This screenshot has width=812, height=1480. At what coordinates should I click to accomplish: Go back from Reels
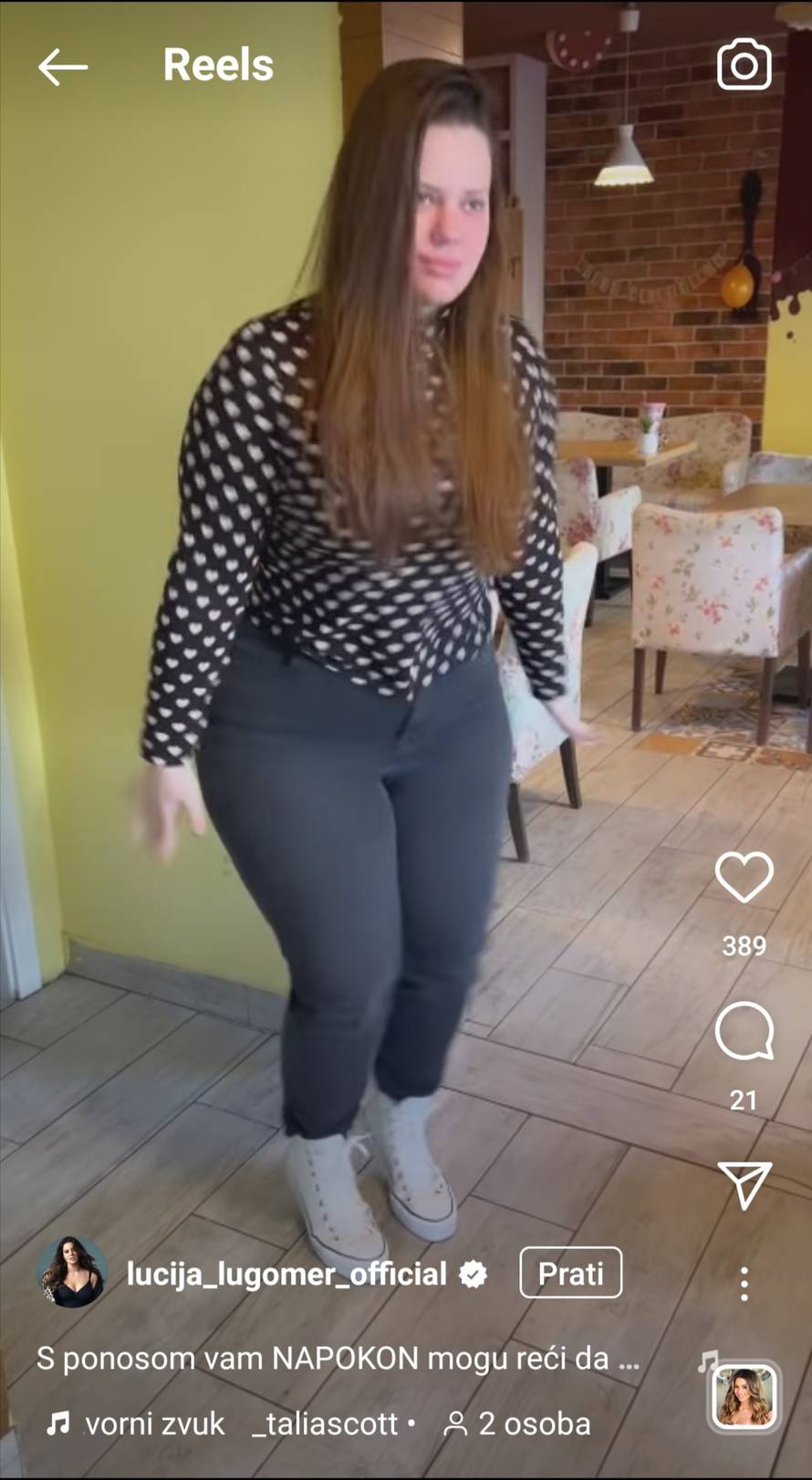tap(62, 67)
